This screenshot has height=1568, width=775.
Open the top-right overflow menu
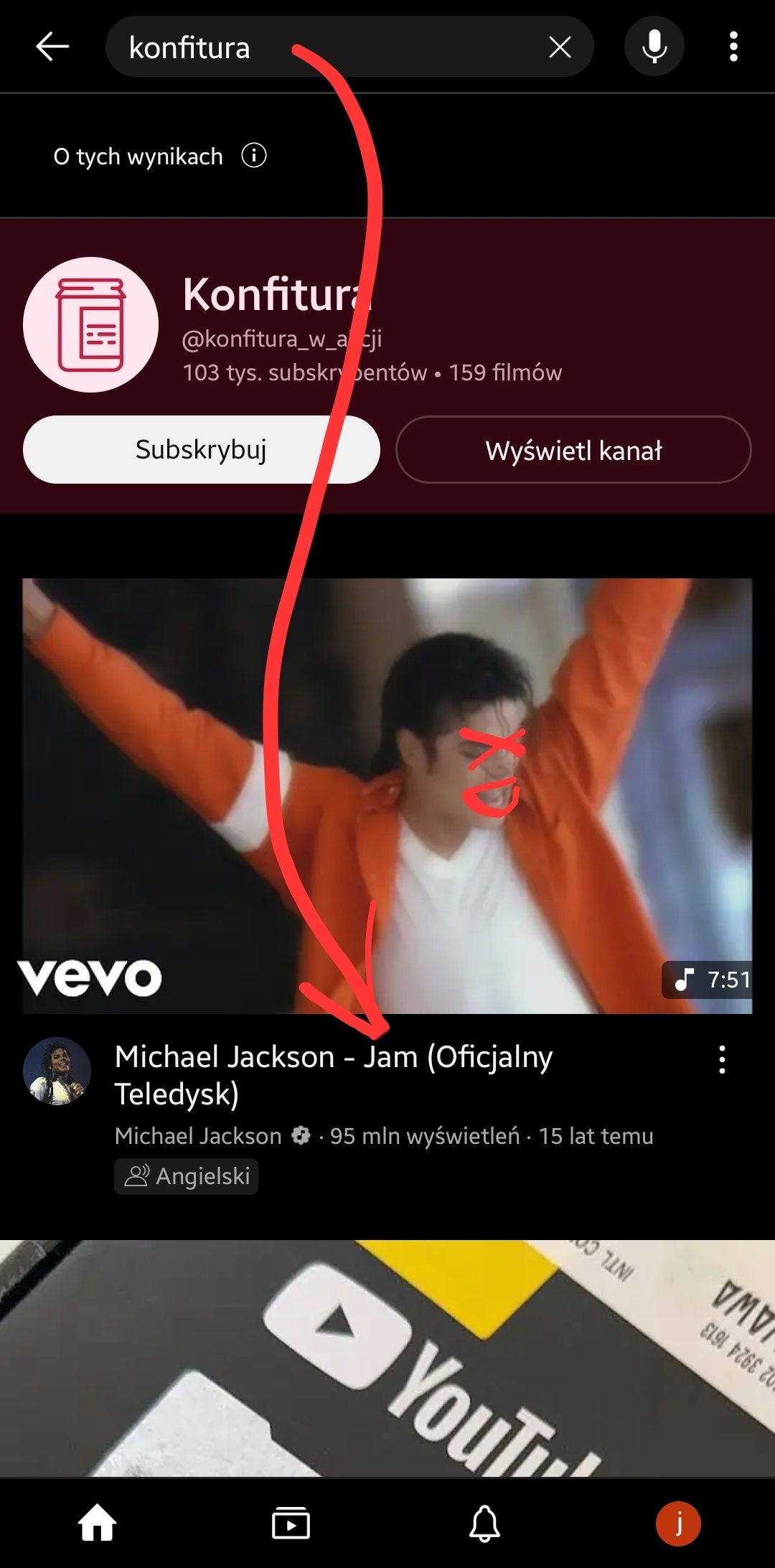733,47
